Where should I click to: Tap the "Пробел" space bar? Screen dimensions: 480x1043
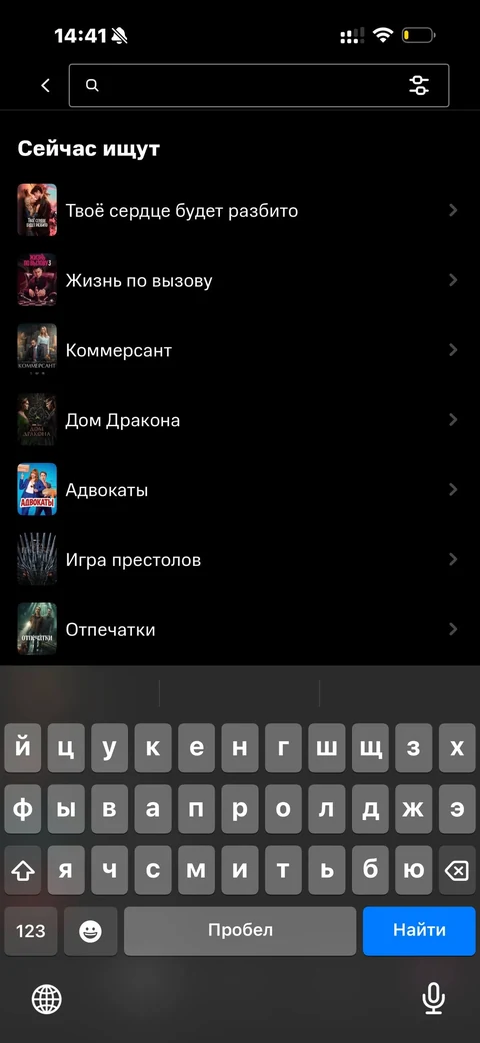[x=240, y=931]
